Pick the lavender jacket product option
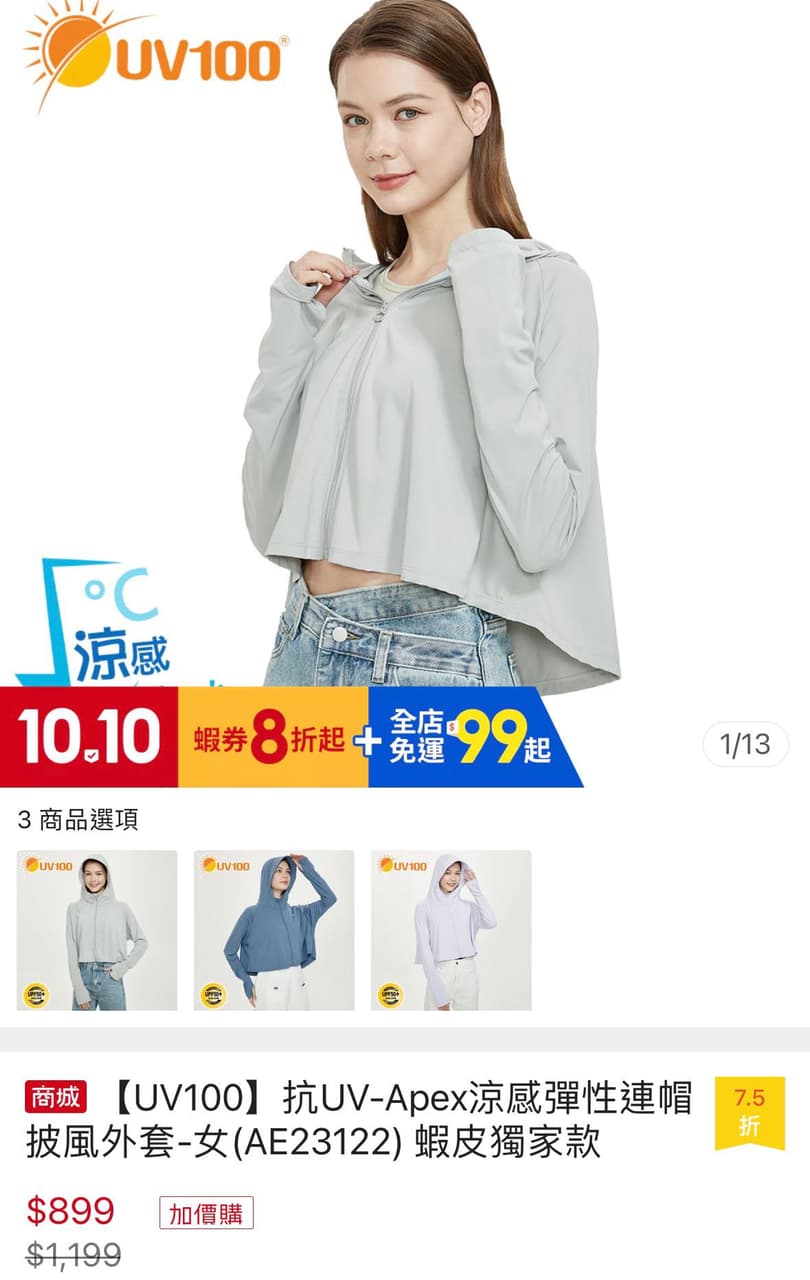 click(x=451, y=930)
